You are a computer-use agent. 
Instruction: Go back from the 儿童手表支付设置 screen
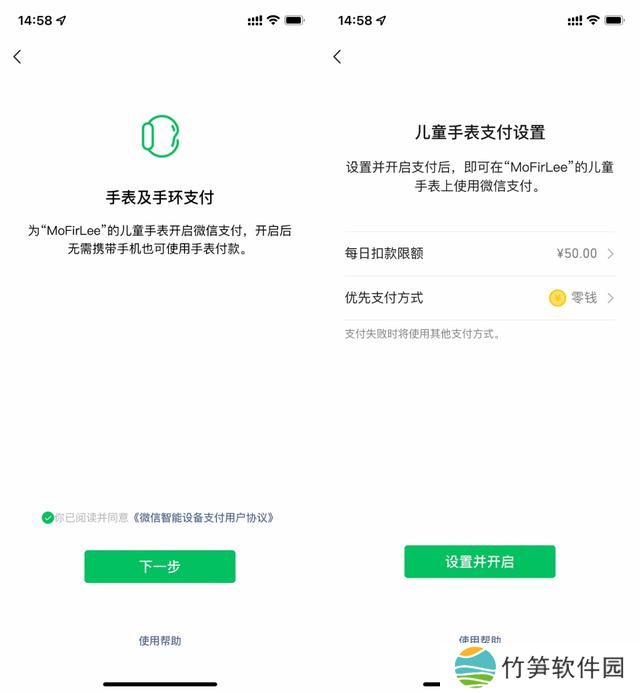point(337,57)
